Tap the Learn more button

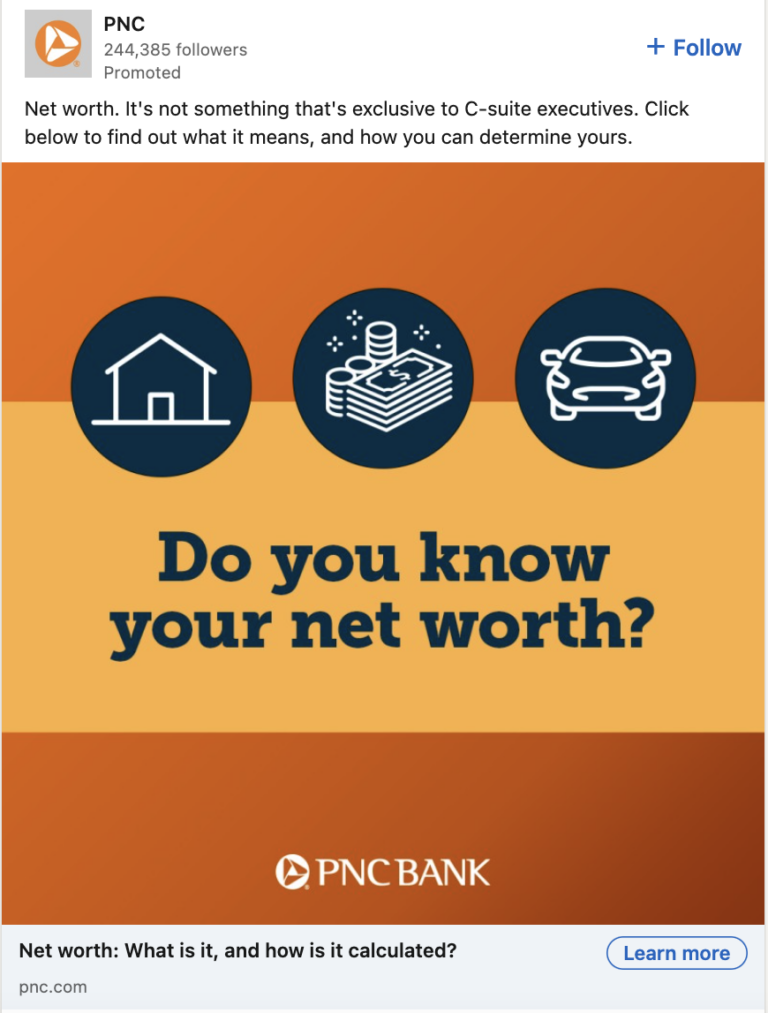tap(676, 953)
